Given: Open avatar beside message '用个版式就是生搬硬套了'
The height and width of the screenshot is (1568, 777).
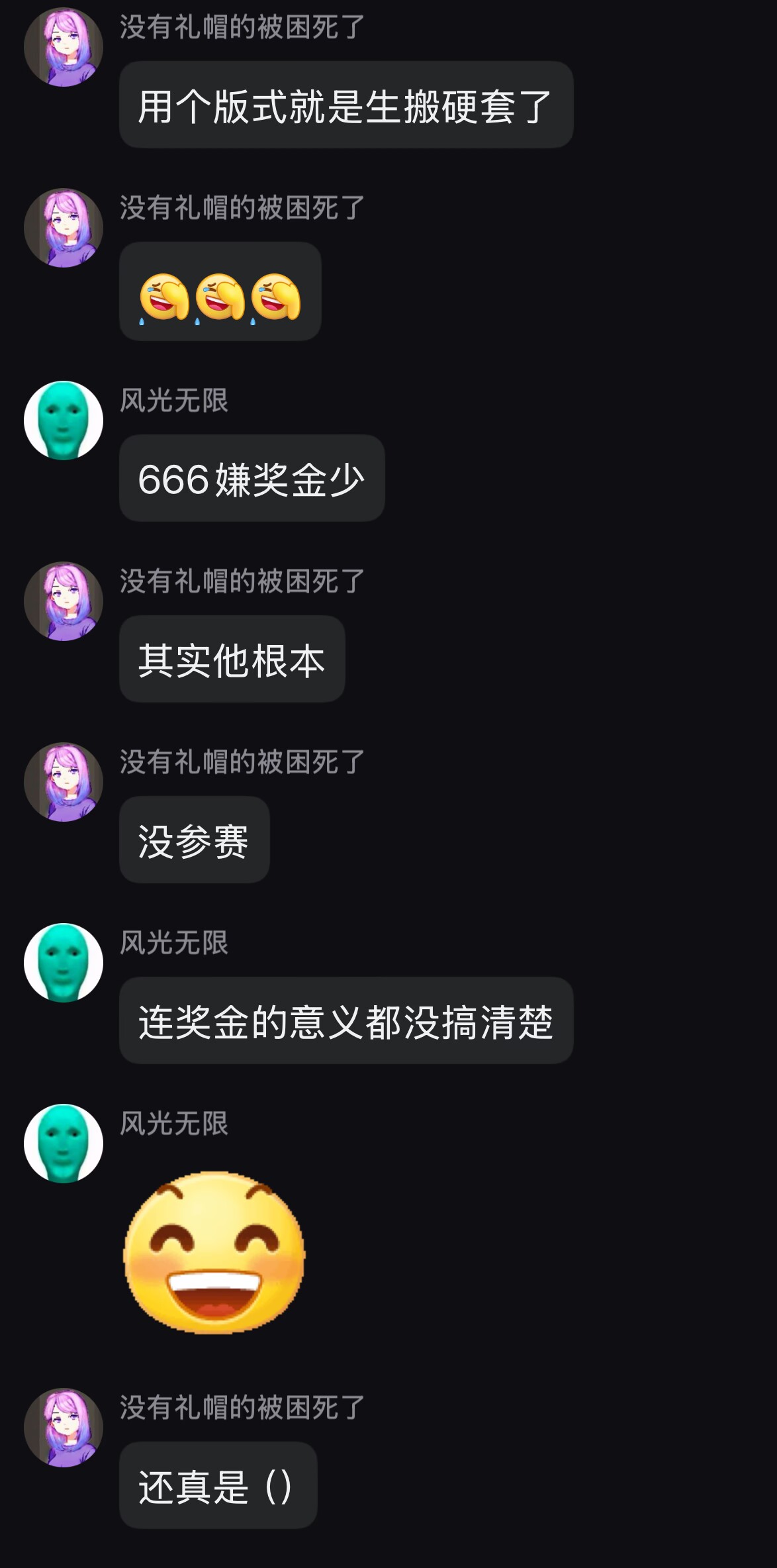Looking at the screenshot, I should 64,47.
